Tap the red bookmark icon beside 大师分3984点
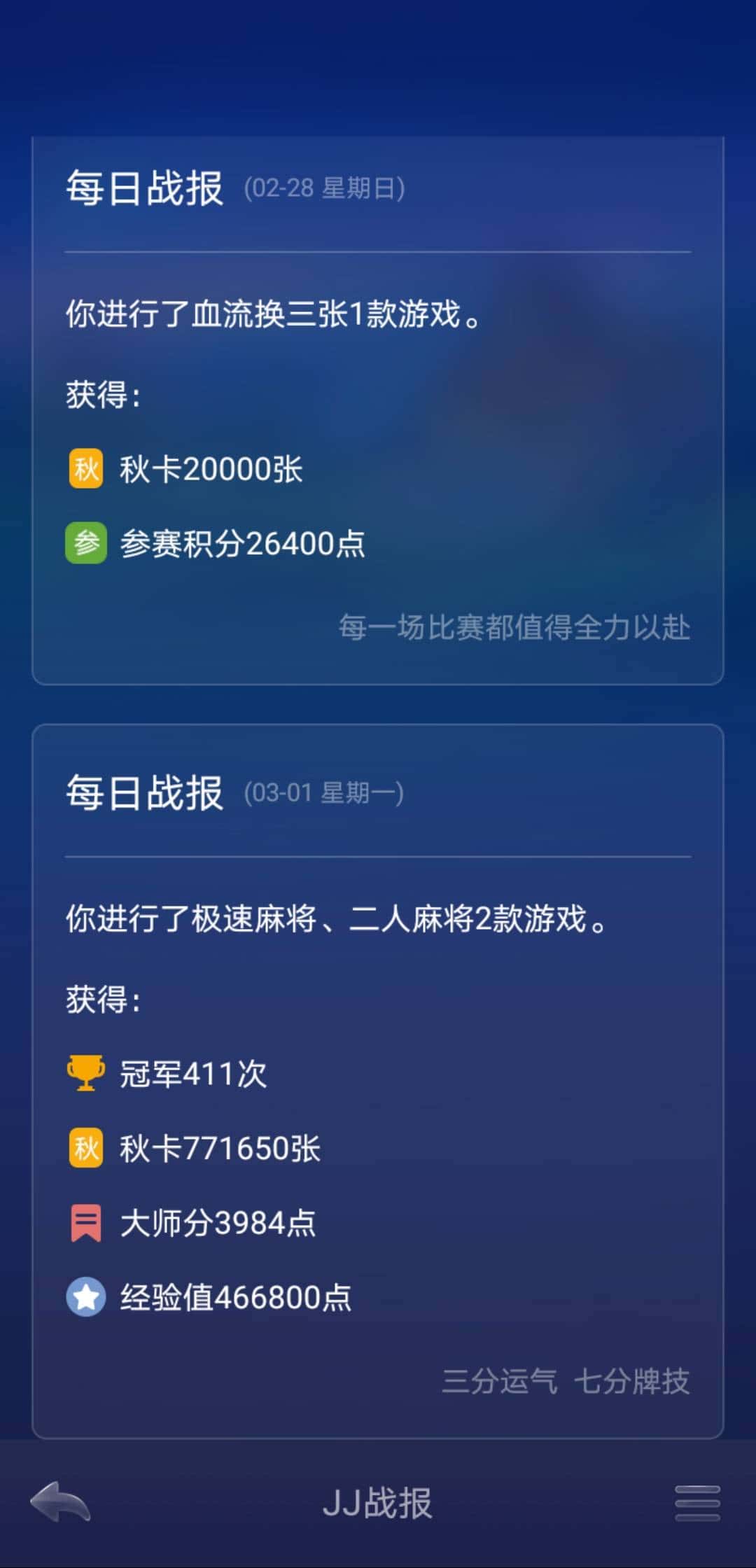The height and width of the screenshot is (1568, 756). click(x=85, y=1221)
